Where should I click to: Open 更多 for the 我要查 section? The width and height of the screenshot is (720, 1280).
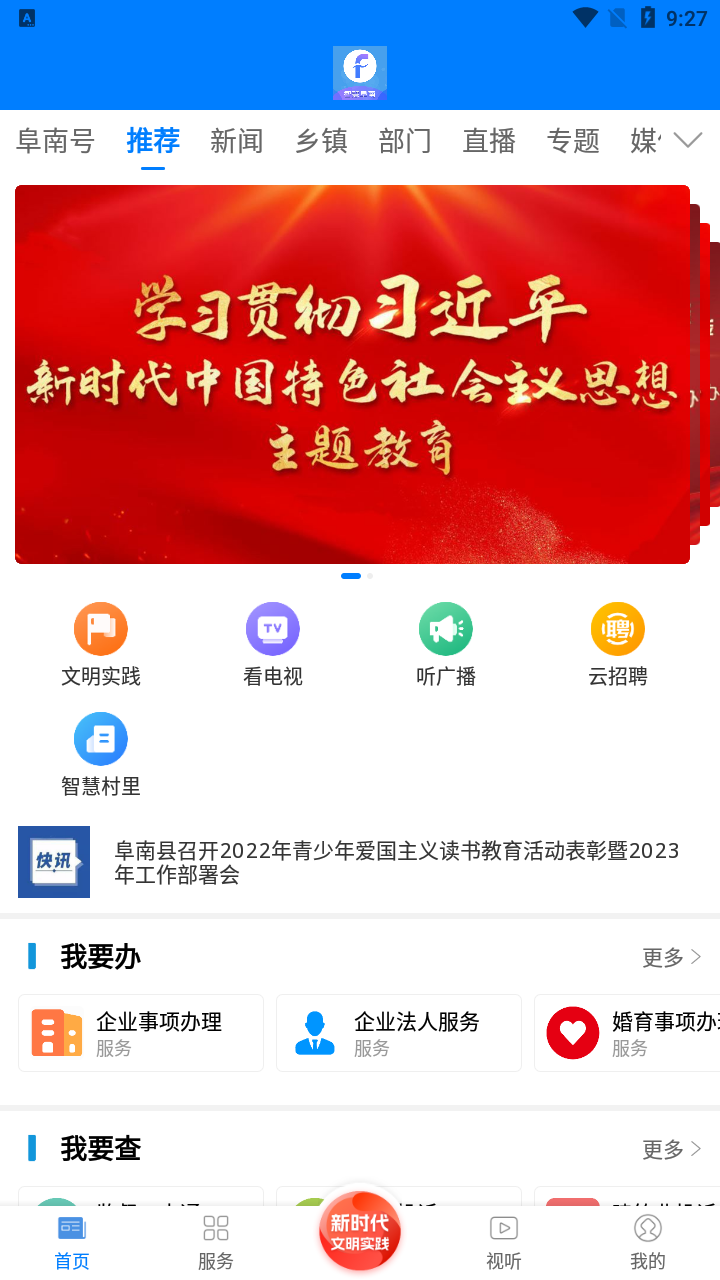(x=671, y=1148)
